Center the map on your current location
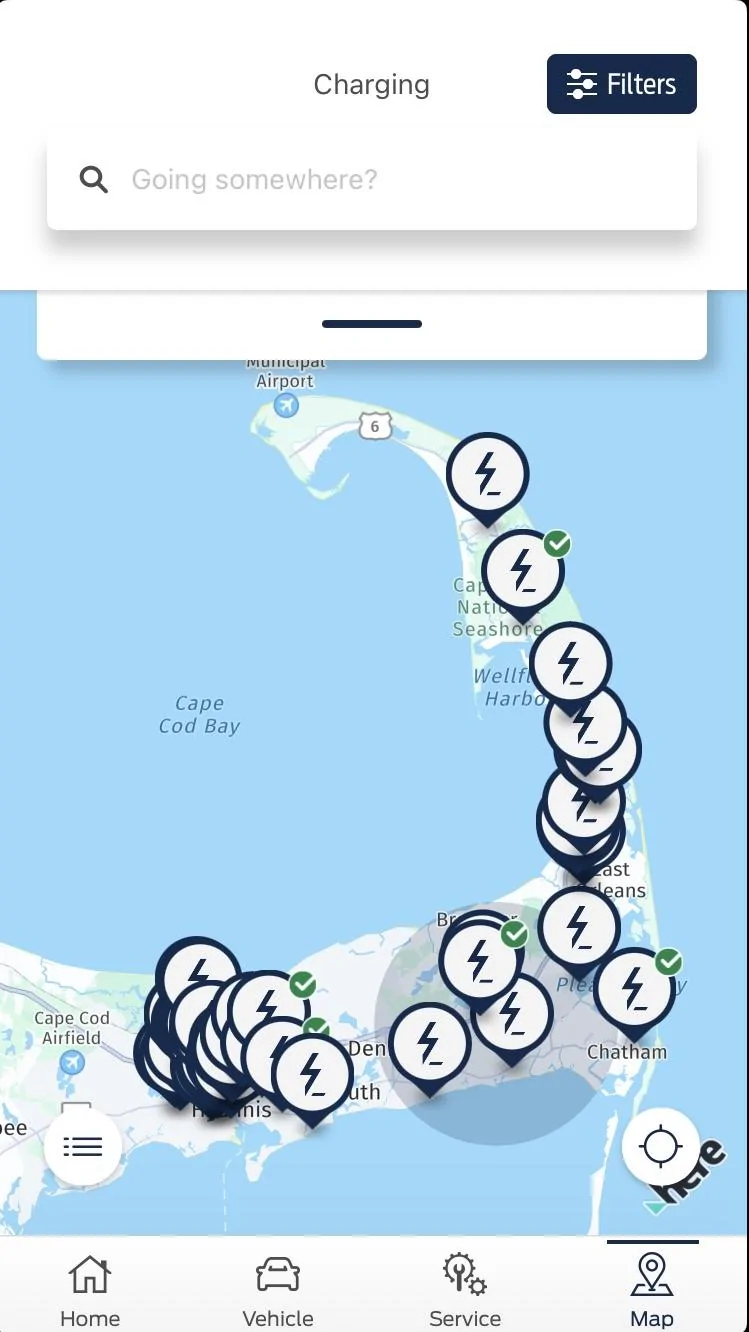The height and width of the screenshot is (1332, 749). pos(661,1148)
